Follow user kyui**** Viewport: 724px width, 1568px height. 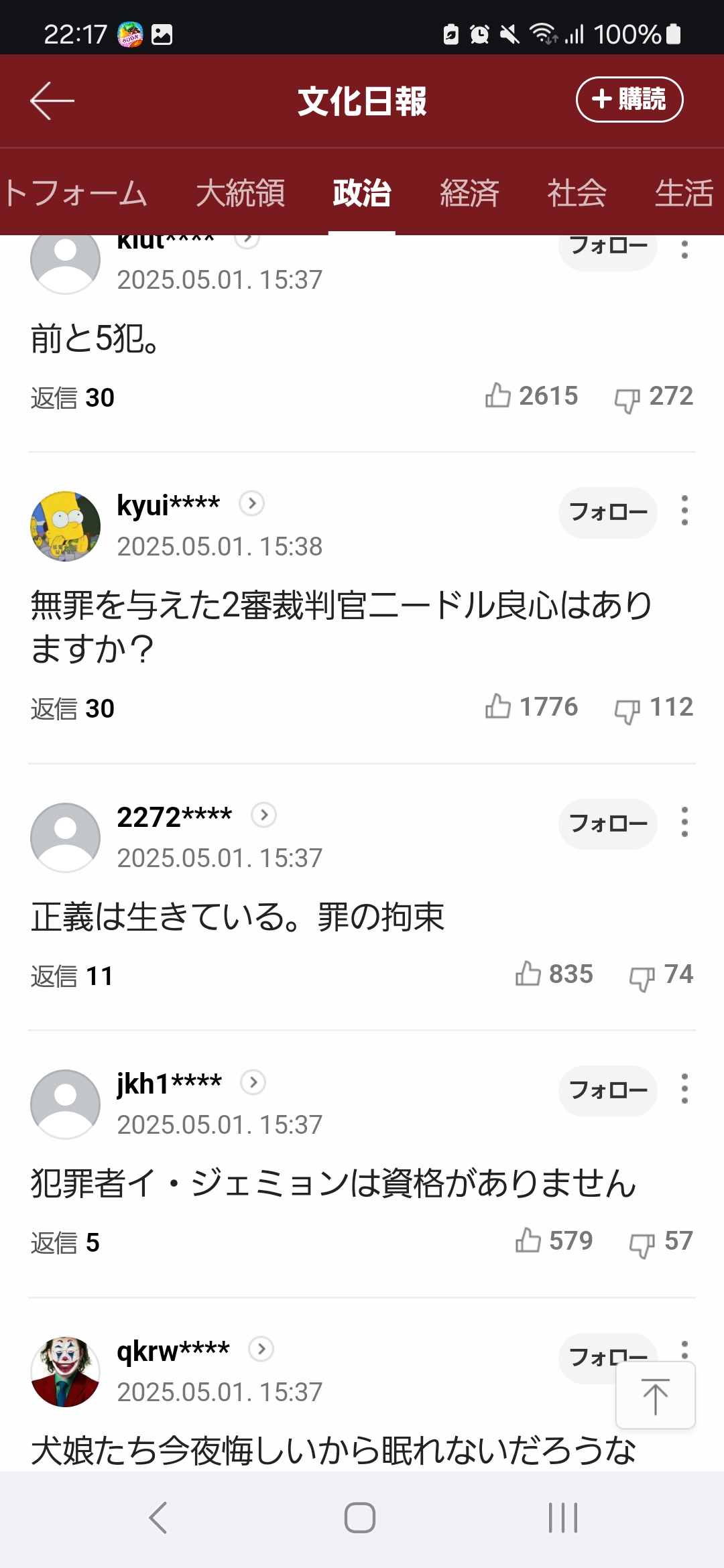tap(607, 513)
